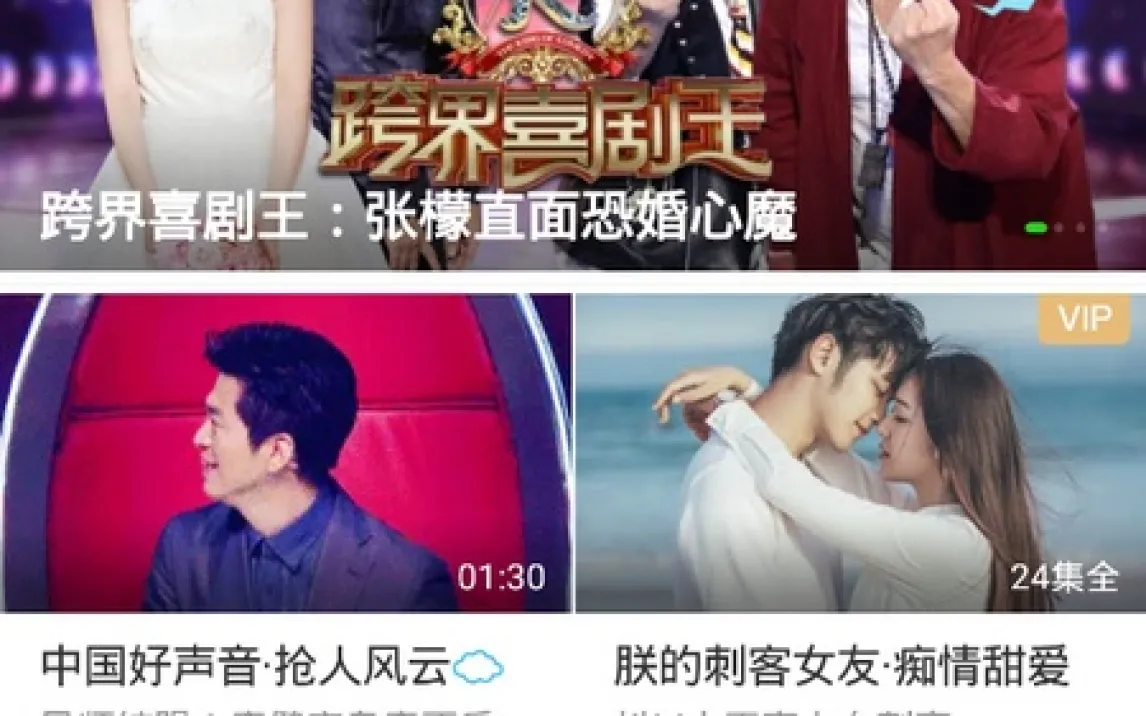Tap the banner page indicator dots

click(1066, 228)
